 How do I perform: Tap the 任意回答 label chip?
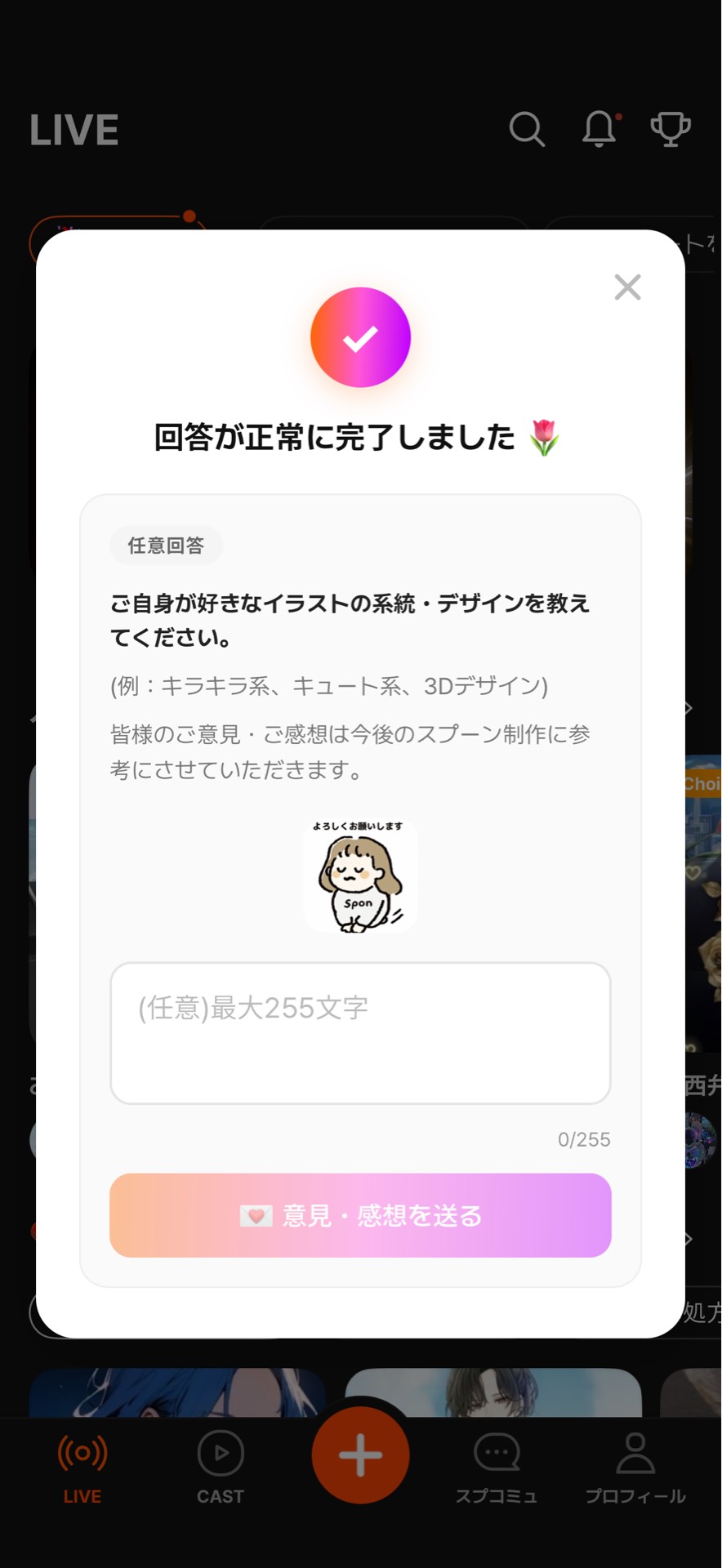pos(165,545)
